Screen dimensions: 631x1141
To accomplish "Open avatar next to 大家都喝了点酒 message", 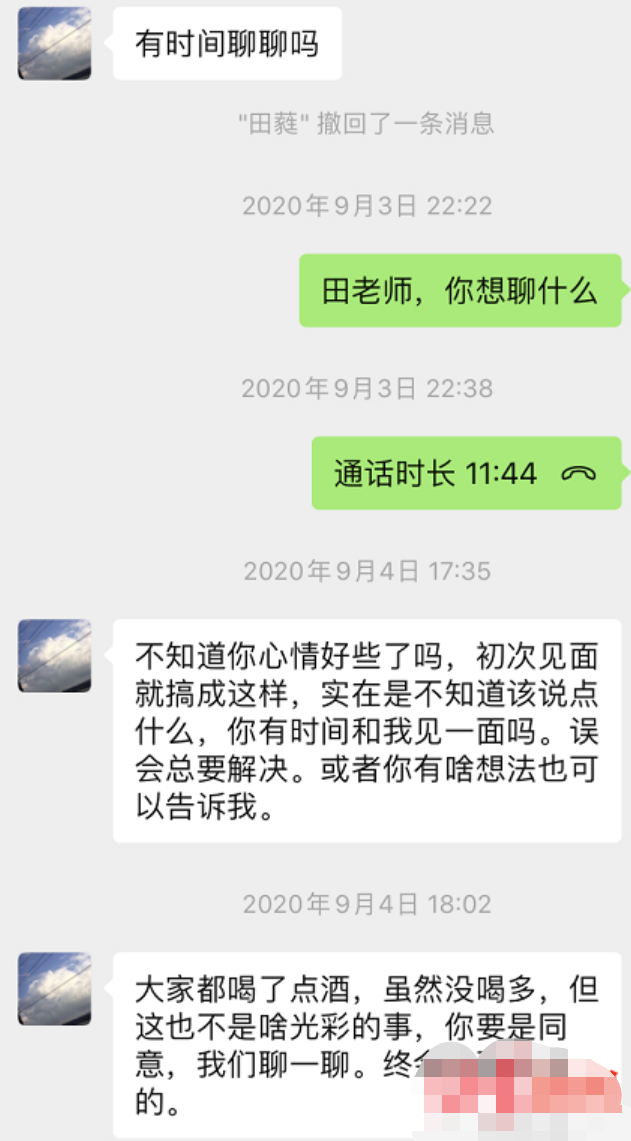I will 55,988.
